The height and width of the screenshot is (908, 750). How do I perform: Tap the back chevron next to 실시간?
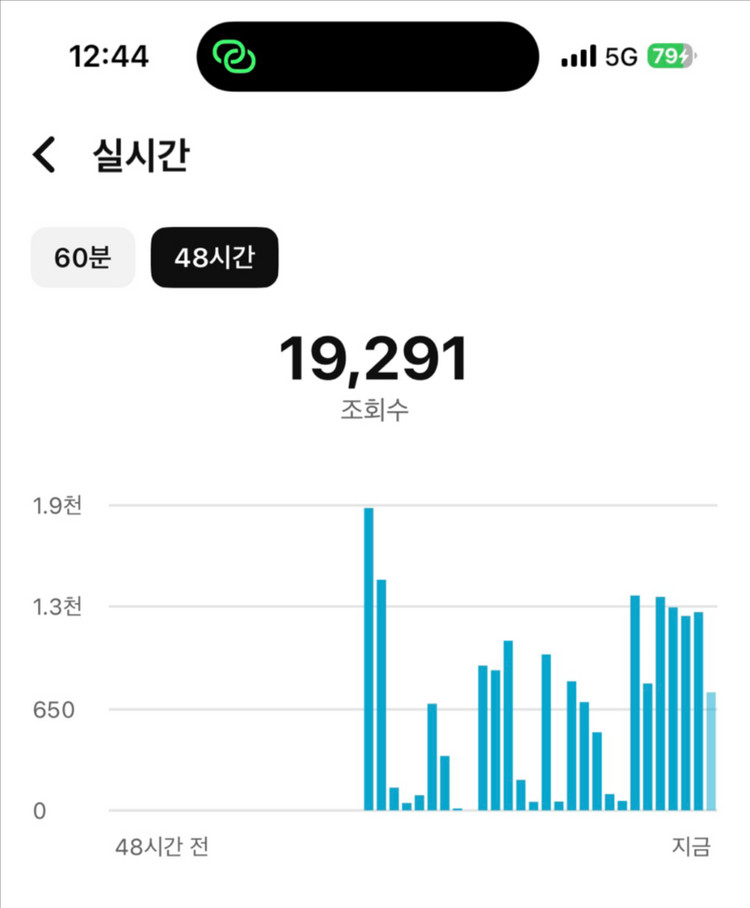point(42,152)
